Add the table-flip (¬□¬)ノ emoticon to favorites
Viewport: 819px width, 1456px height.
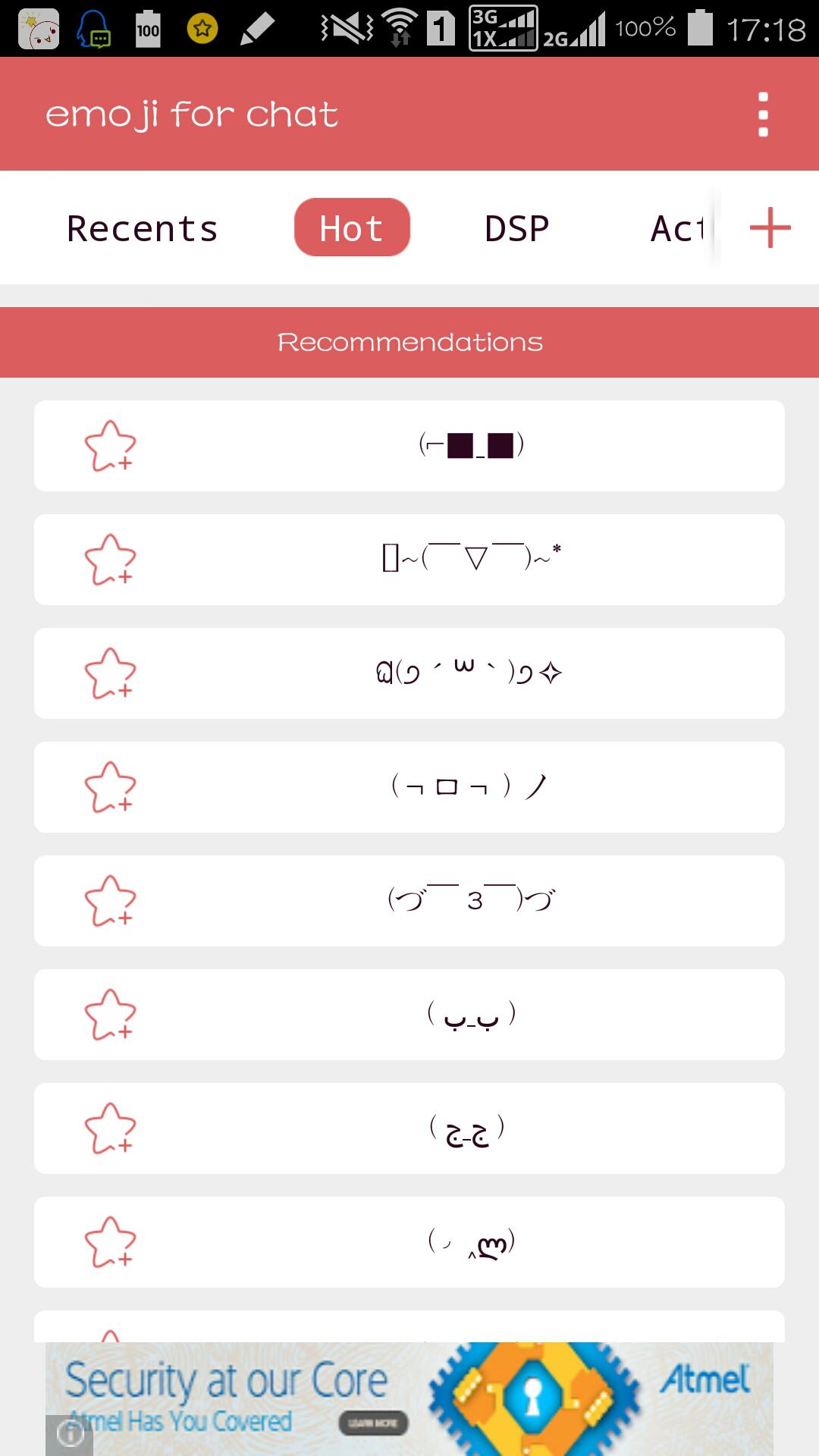[x=110, y=787]
